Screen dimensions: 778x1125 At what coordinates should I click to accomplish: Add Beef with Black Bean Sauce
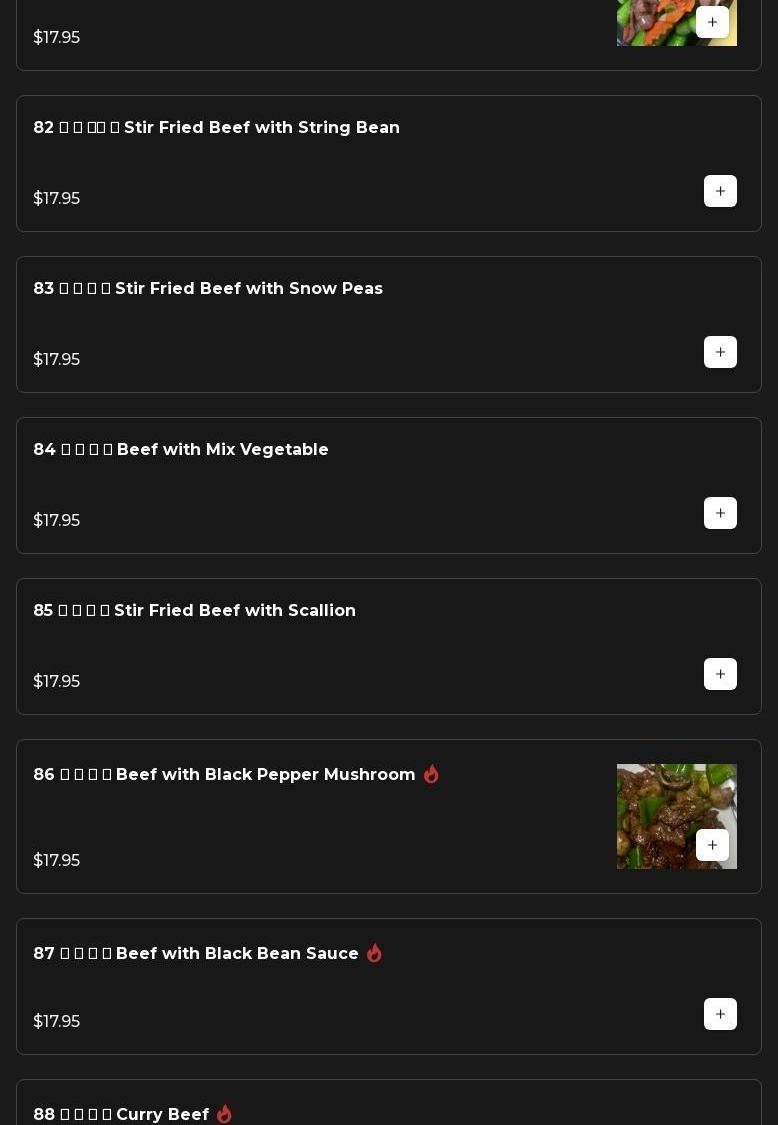point(720,1014)
